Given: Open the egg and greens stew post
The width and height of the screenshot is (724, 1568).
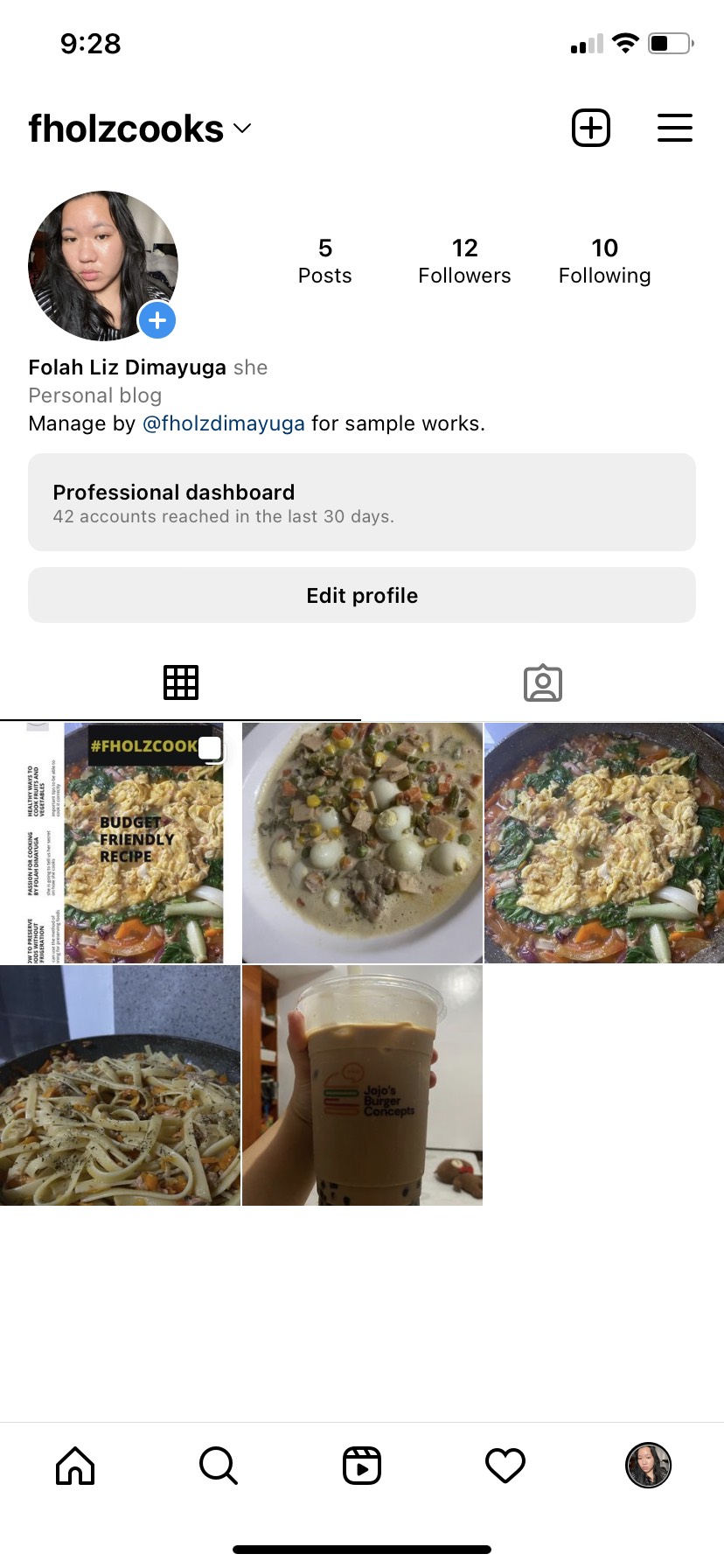Looking at the screenshot, I should tap(604, 843).
